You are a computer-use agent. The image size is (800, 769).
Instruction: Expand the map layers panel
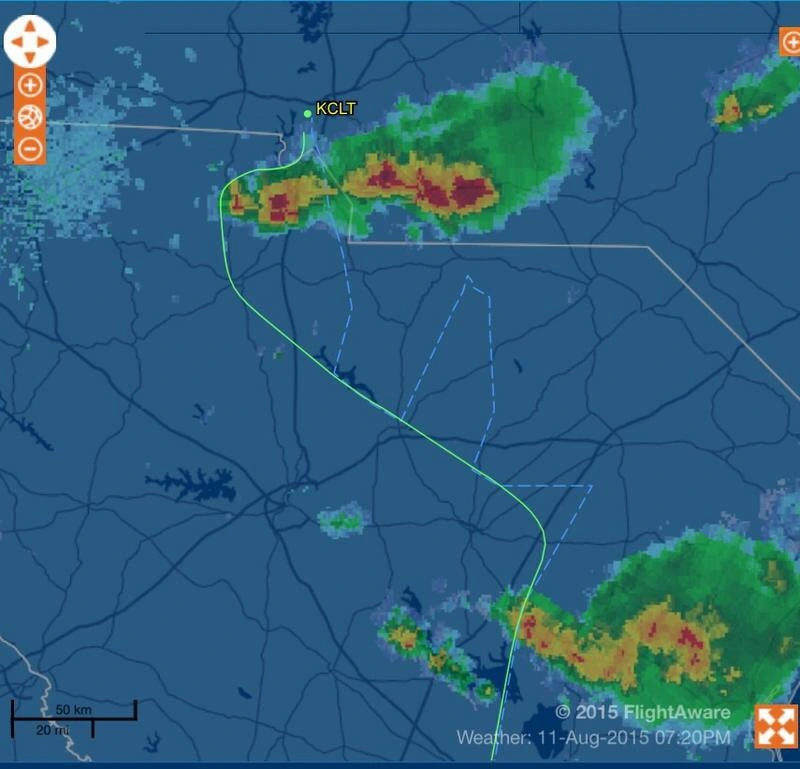point(791,41)
